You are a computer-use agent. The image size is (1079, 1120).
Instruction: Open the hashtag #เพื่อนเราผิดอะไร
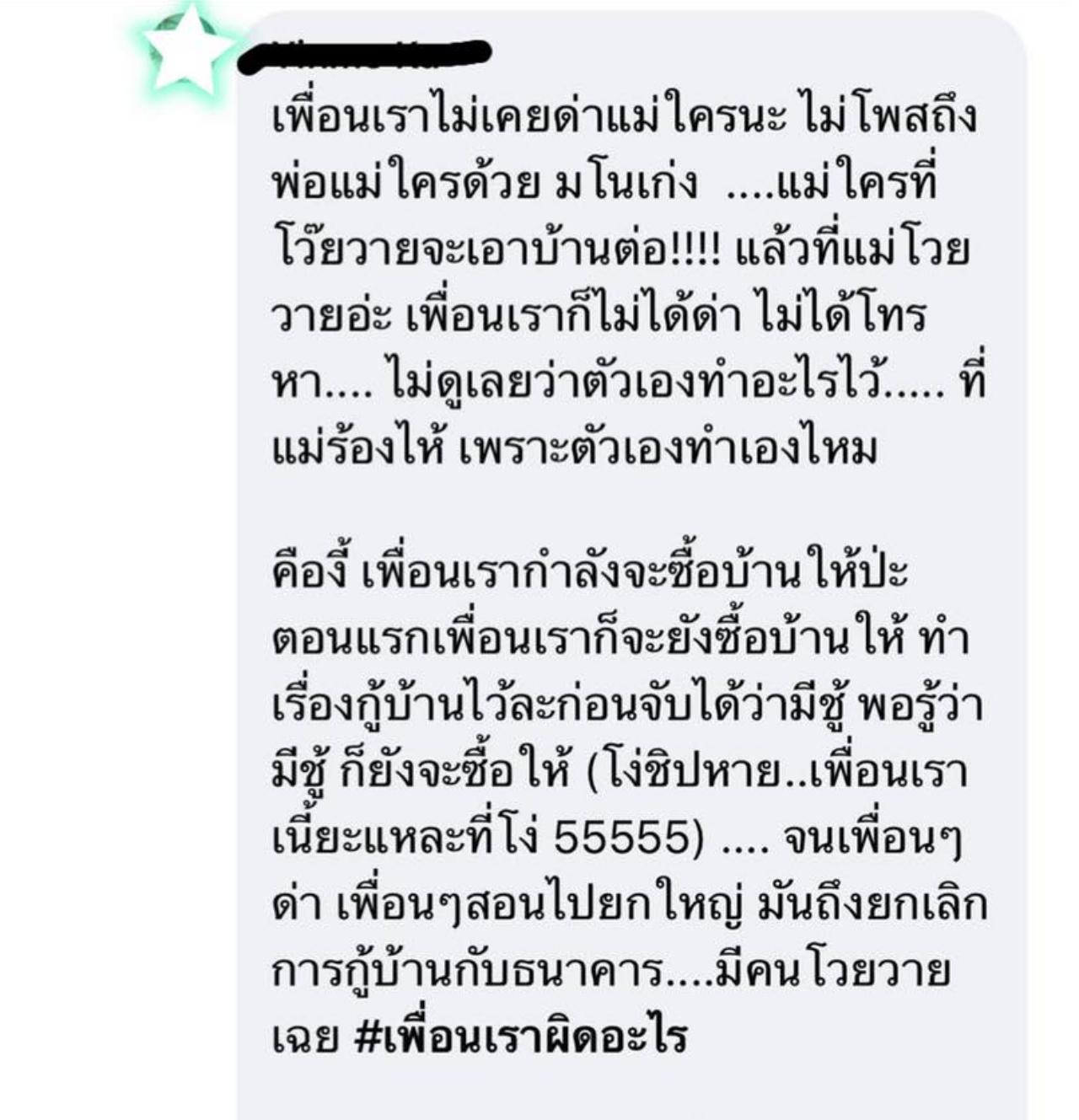point(520,1038)
